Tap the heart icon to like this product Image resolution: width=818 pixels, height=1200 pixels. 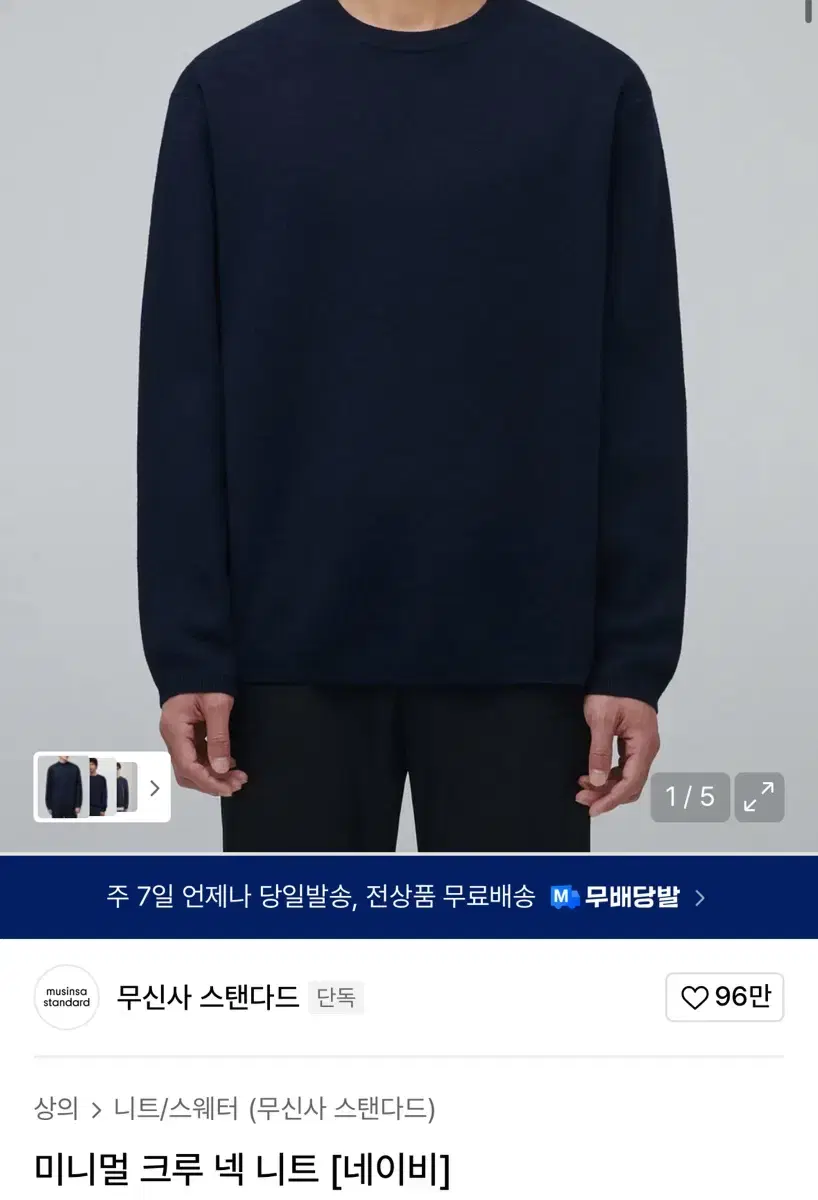point(694,997)
